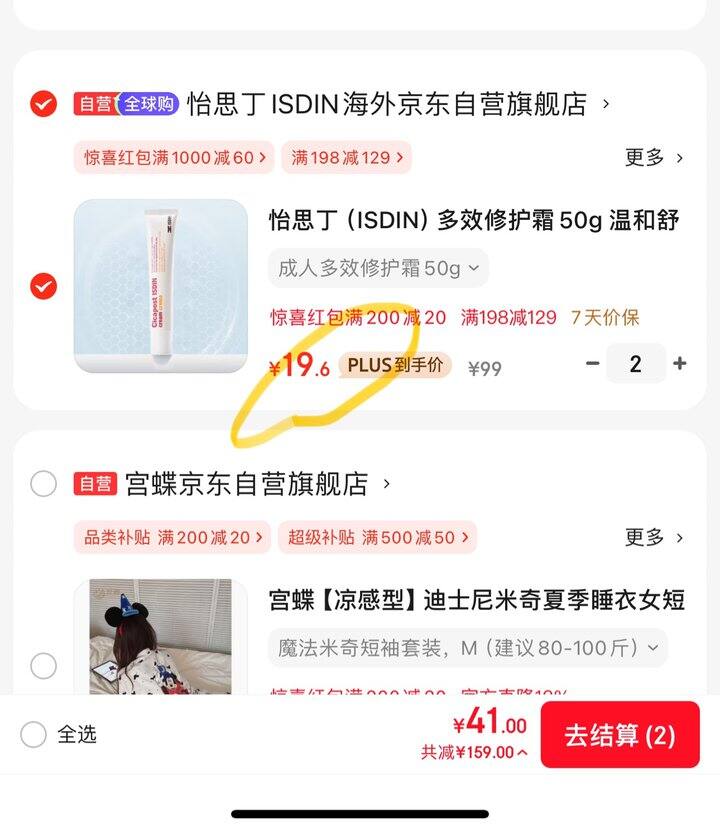Open 更多 offers for ISDIN store
Screen dimensions: 720x832
point(653,157)
